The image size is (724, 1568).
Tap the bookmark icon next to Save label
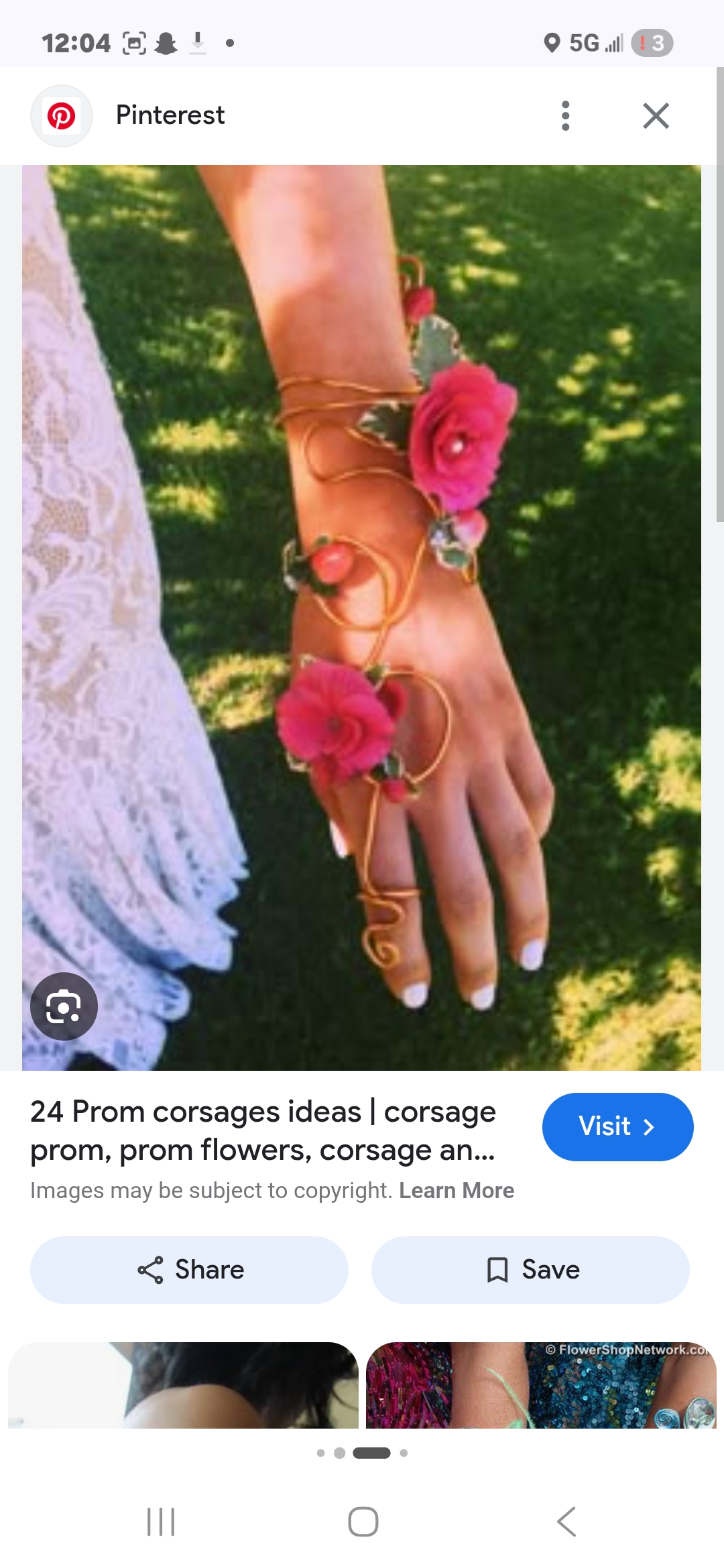(497, 1268)
